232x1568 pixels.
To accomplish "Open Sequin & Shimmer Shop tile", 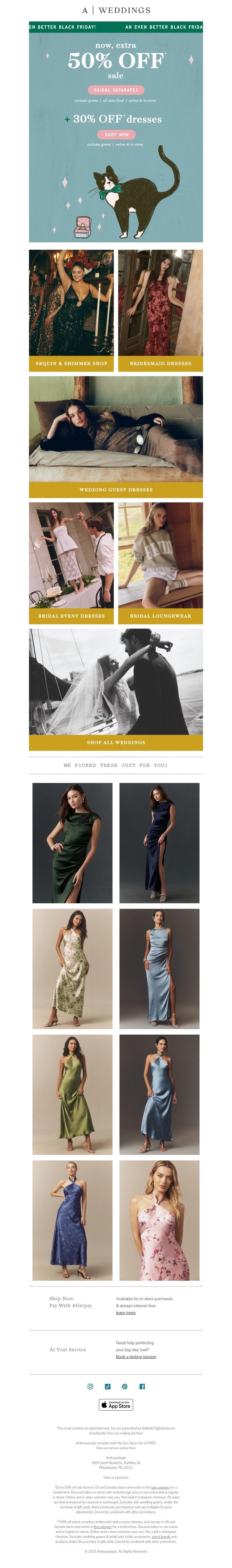I will tap(71, 364).
